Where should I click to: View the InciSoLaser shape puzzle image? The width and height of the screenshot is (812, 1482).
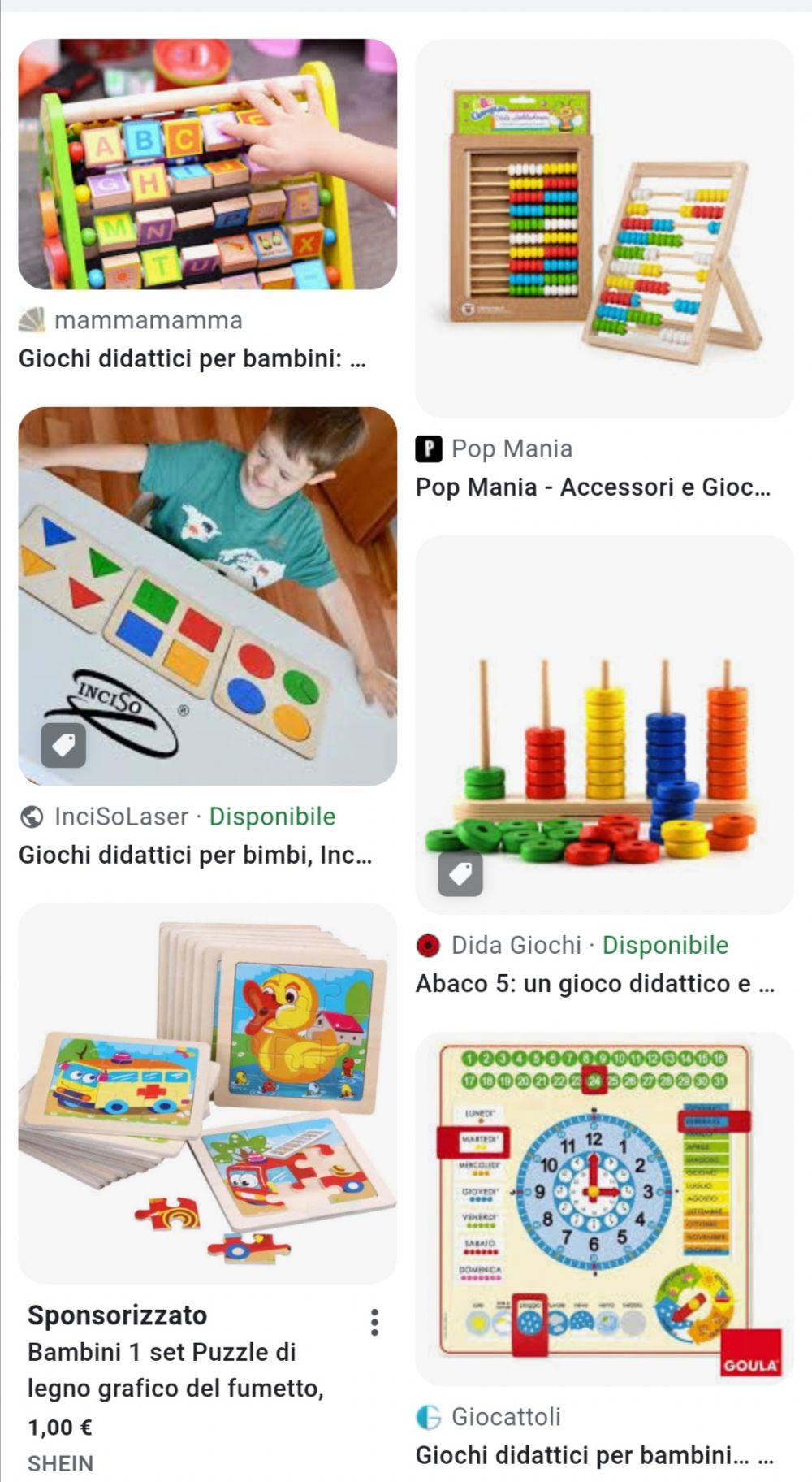click(x=208, y=596)
